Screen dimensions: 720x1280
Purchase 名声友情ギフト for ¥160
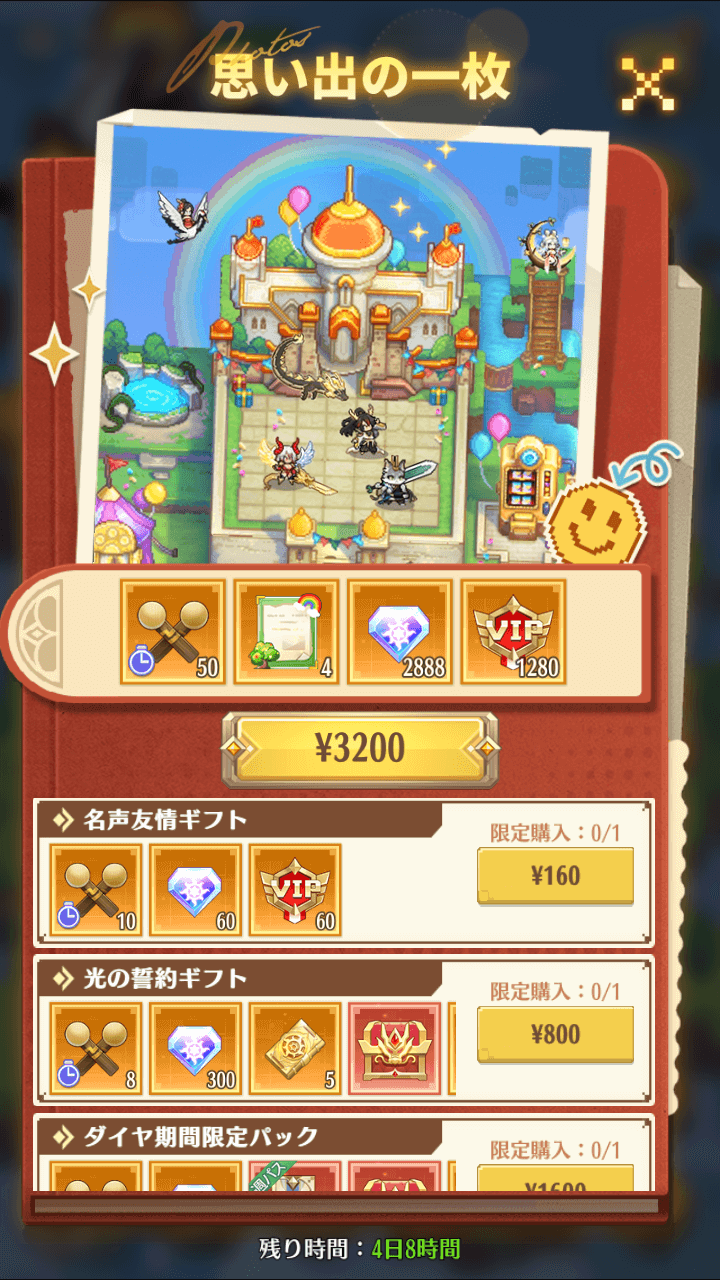coord(555,876)
